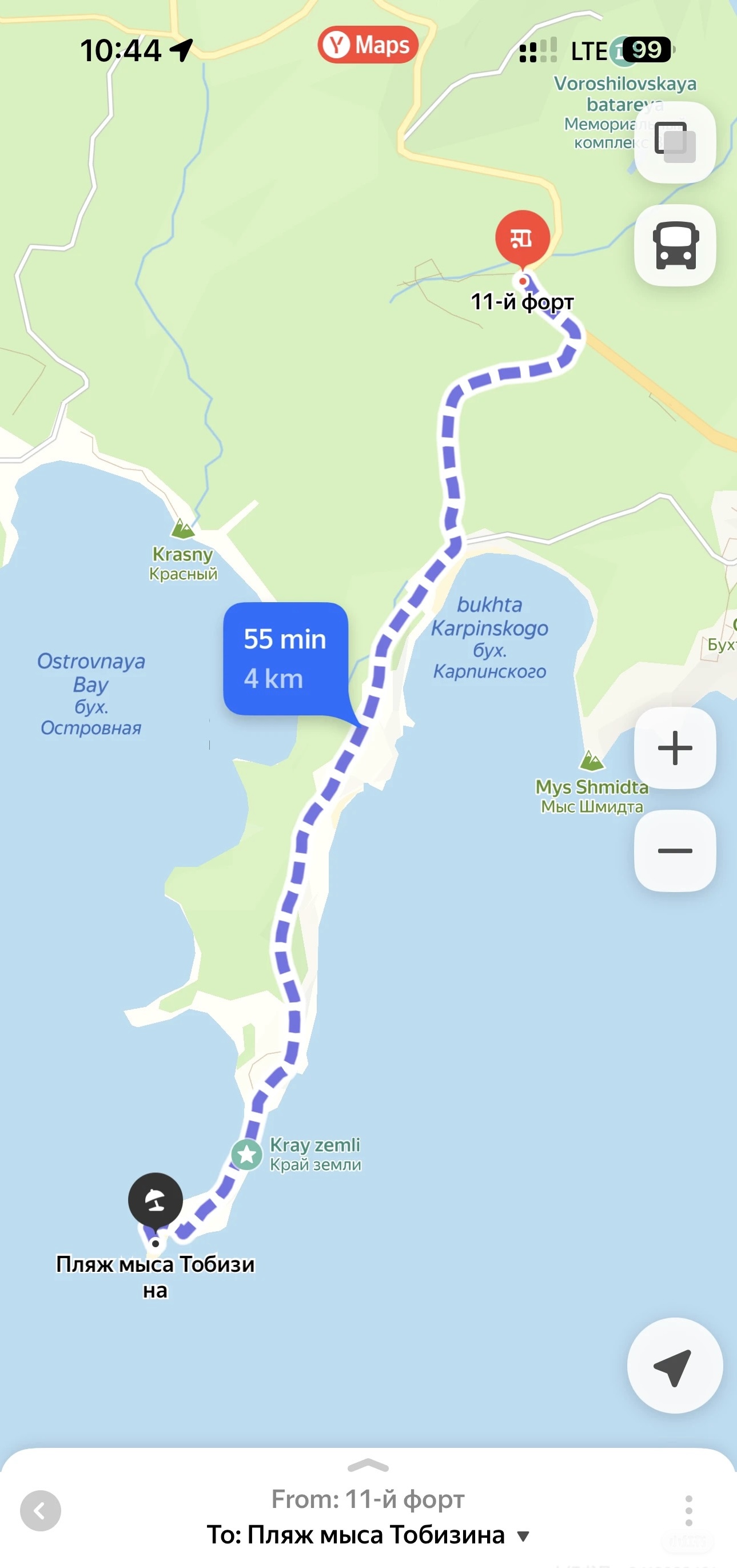Select the 11-й форт start pin
Viewport: 737px width, 1568px height.
pyautogui.click(x=522, y=238)
